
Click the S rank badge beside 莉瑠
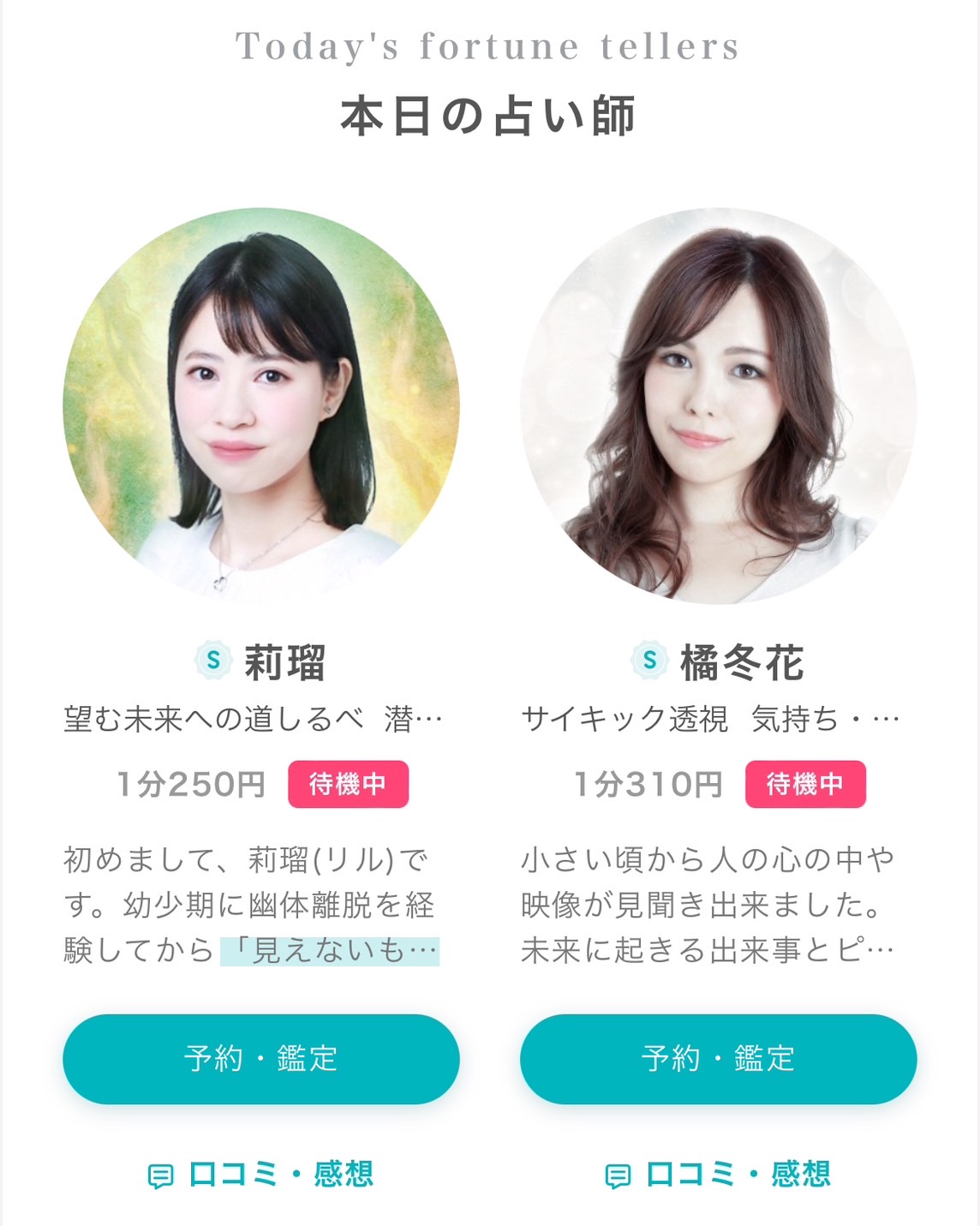coord(212,661)
